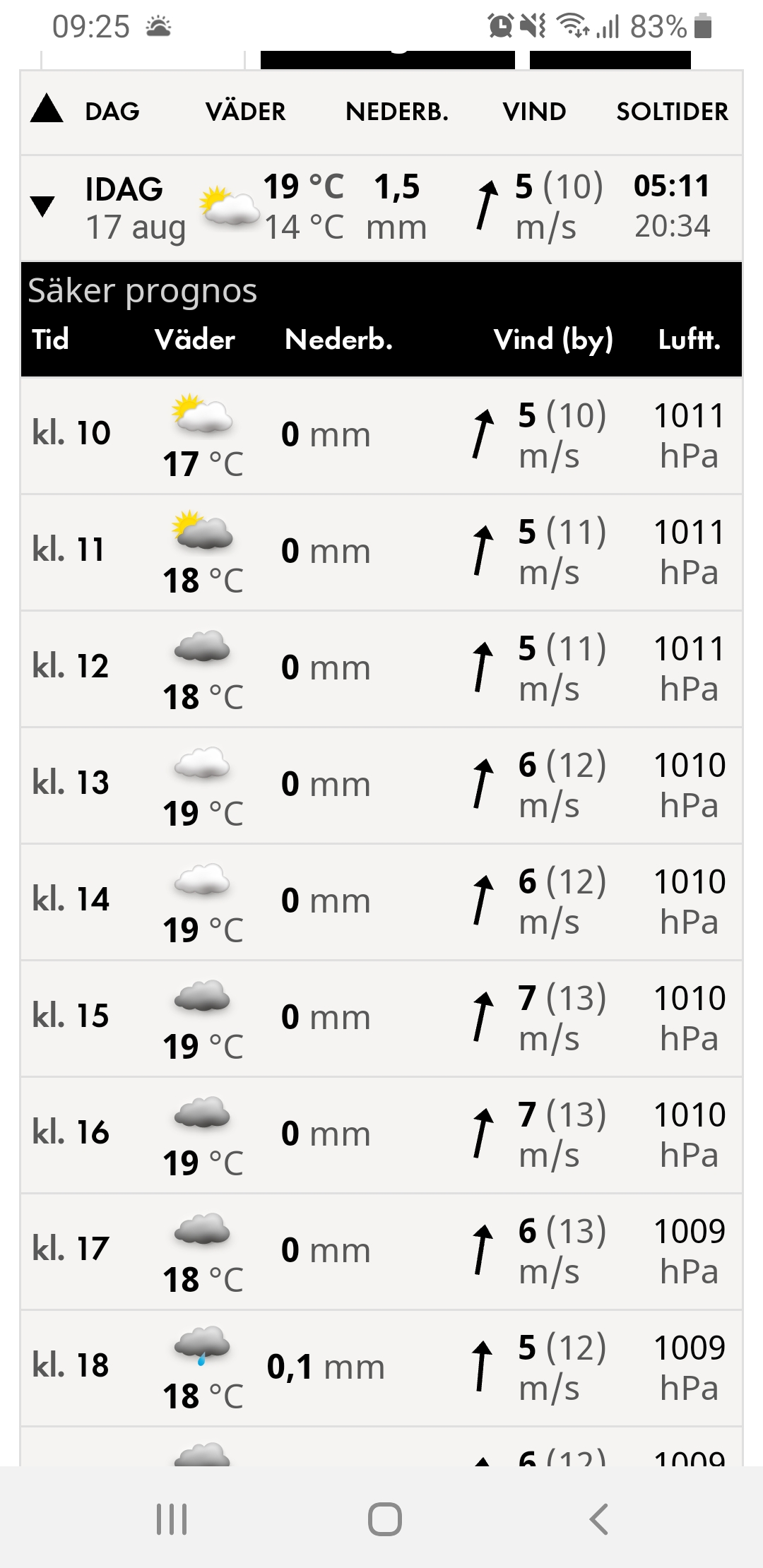Go back with the system back button

(598, 1519)
